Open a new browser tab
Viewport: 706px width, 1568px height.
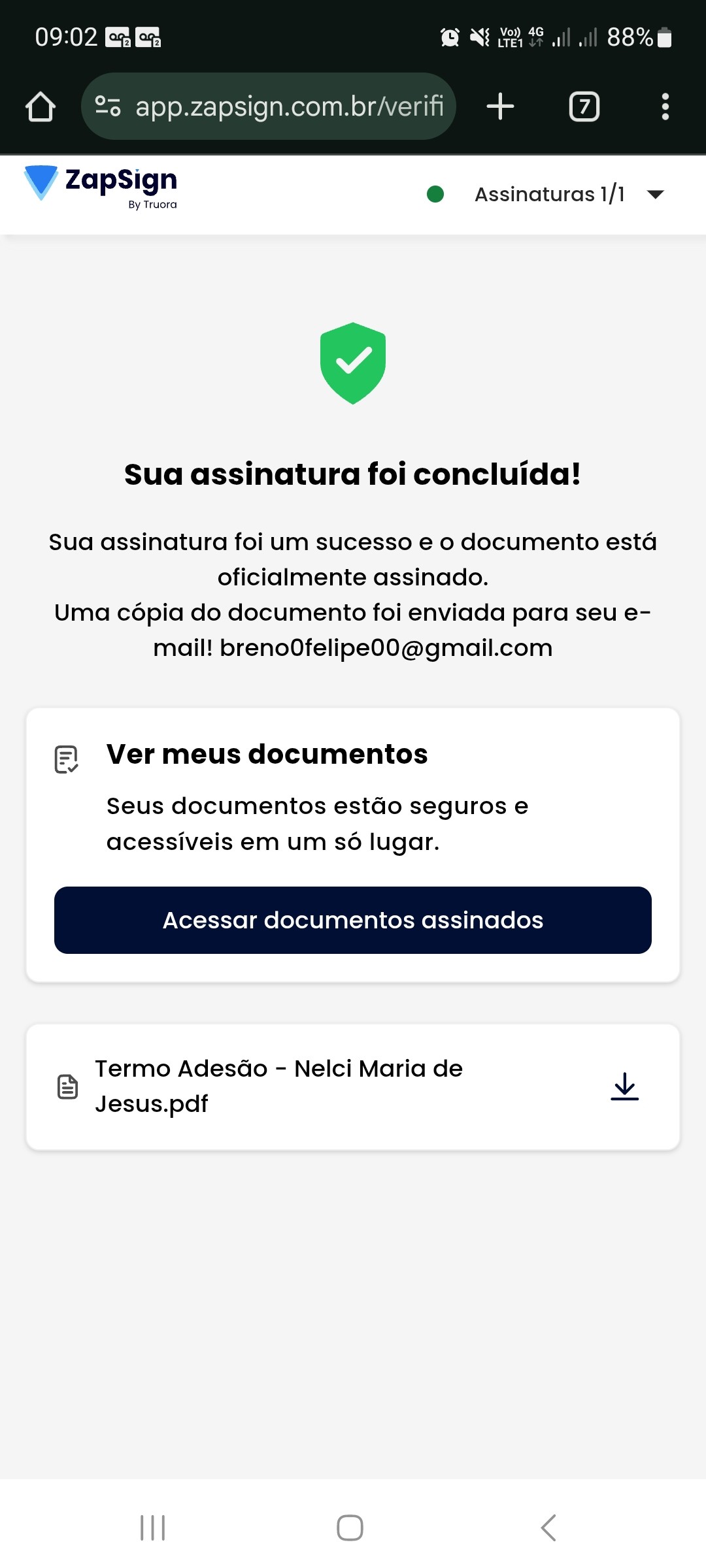click(x=501, y=106)
